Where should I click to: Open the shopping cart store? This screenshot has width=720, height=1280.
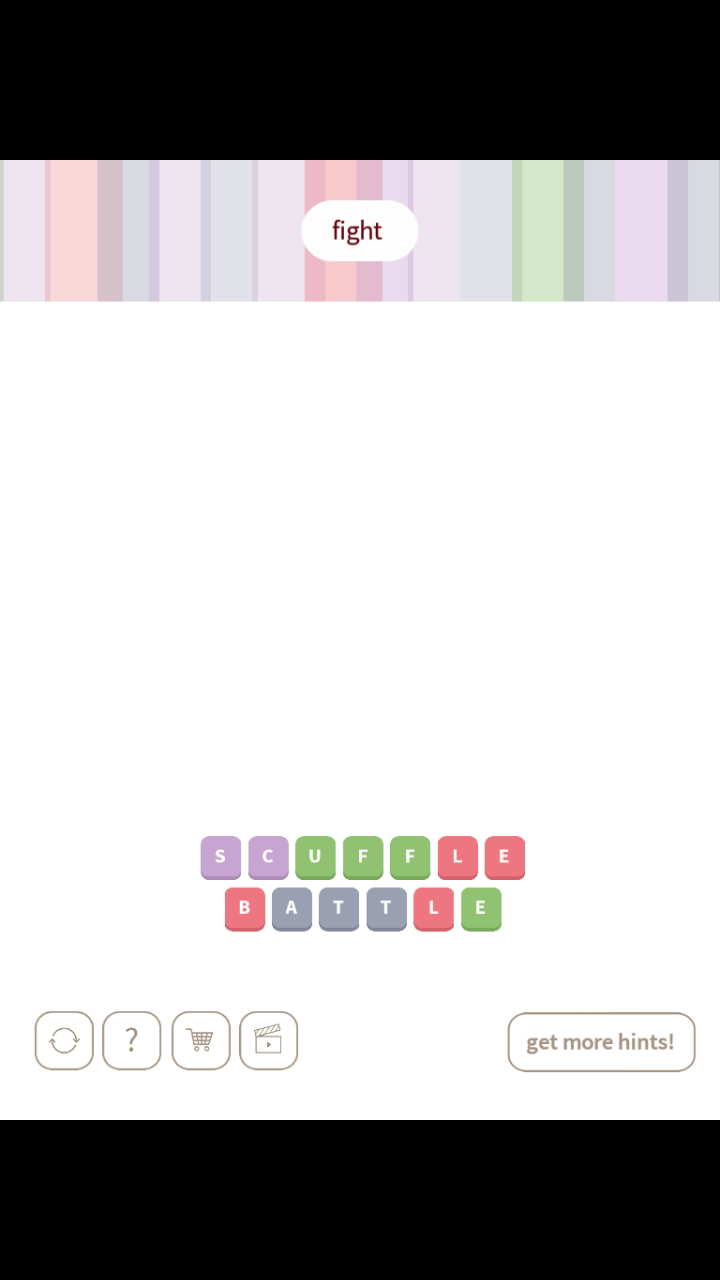(x=200, y=1041)
